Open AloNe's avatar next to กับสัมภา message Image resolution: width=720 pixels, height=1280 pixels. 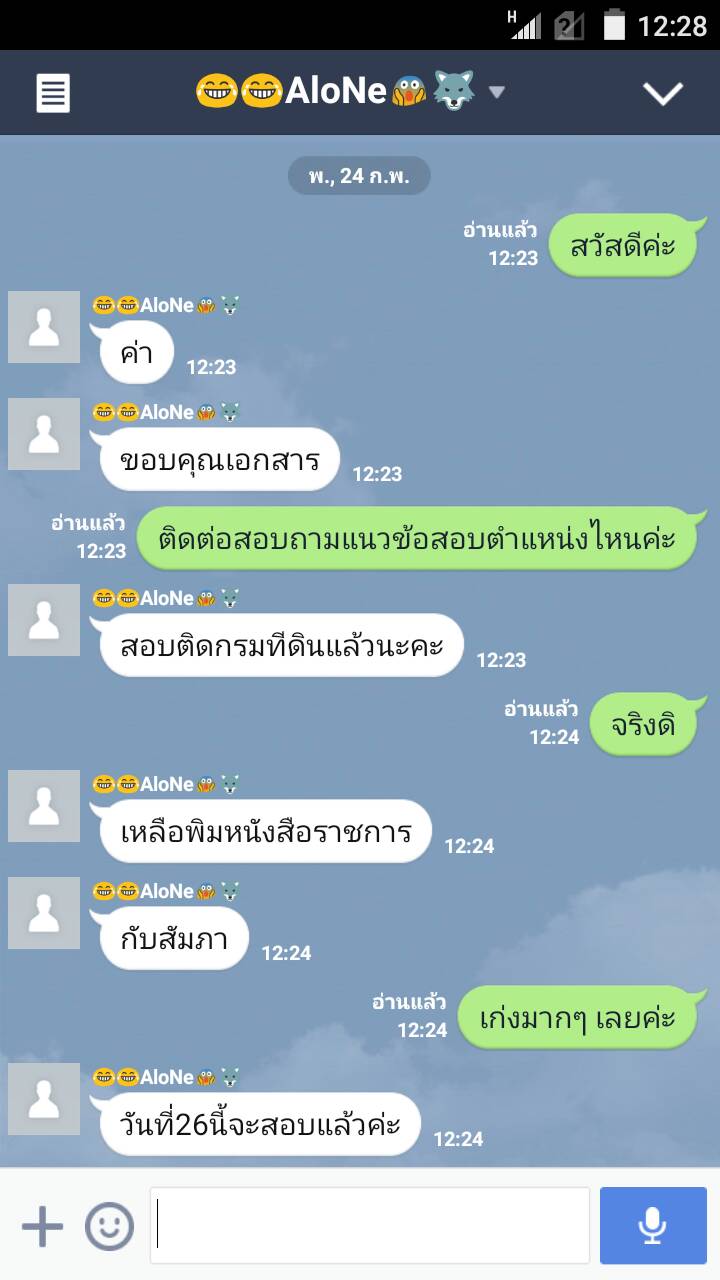(x=44, y=913)
